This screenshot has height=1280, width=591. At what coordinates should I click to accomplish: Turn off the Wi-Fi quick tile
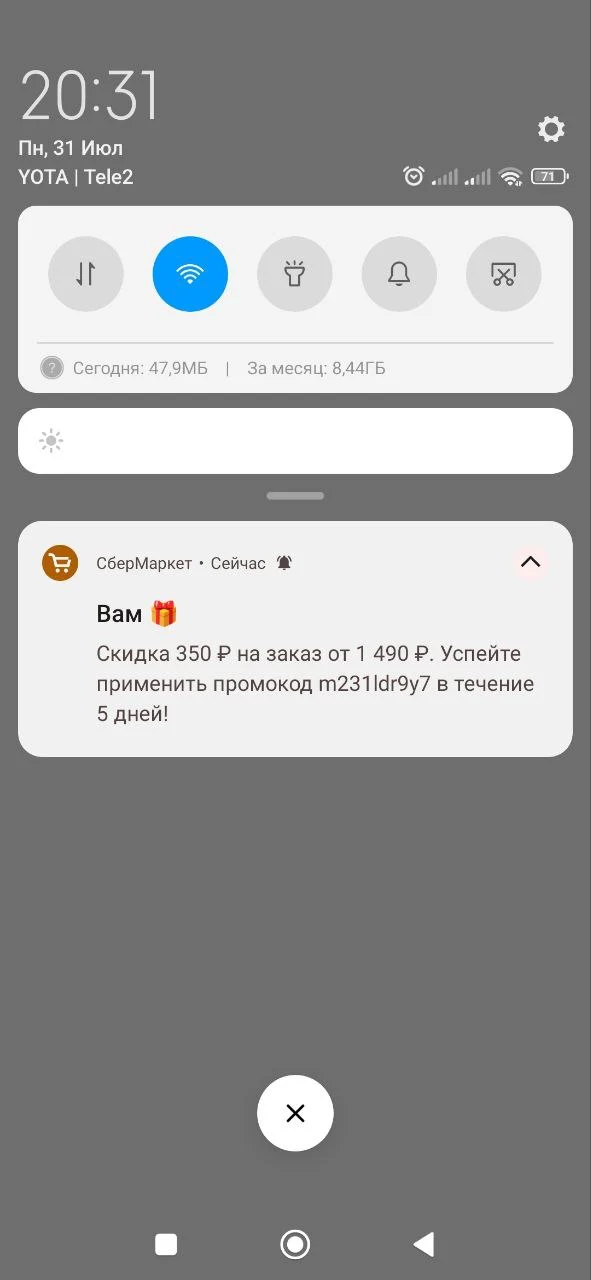click(x=190, y=274)
